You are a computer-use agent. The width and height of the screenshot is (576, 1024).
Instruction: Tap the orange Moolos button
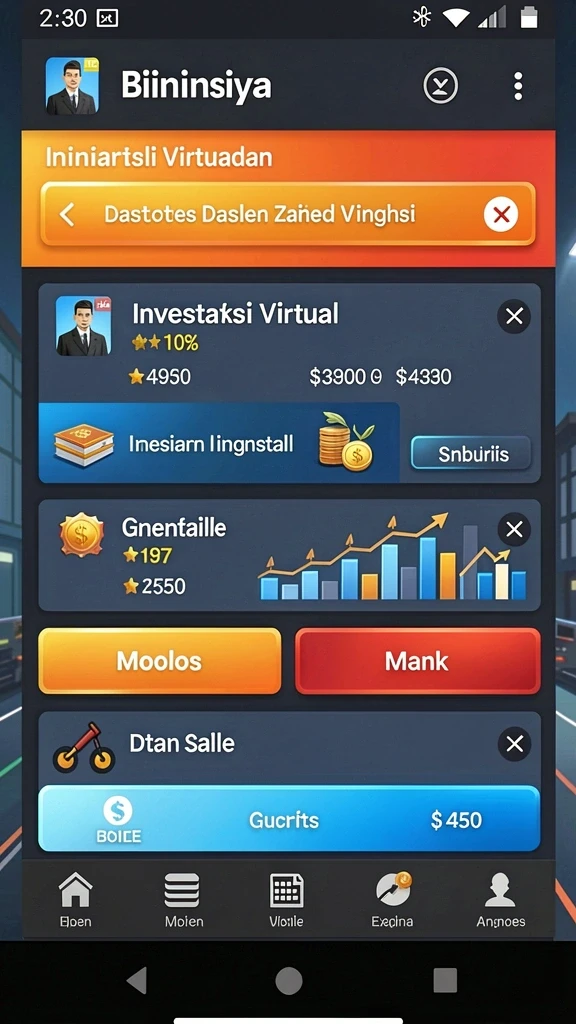coord(160,661)
